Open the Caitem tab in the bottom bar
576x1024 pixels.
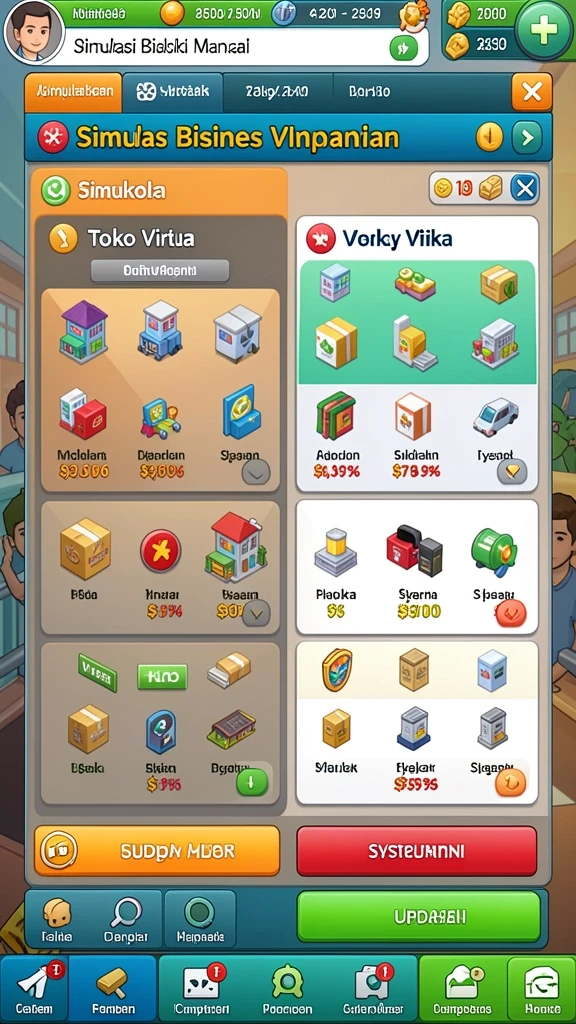coord(34,989)
